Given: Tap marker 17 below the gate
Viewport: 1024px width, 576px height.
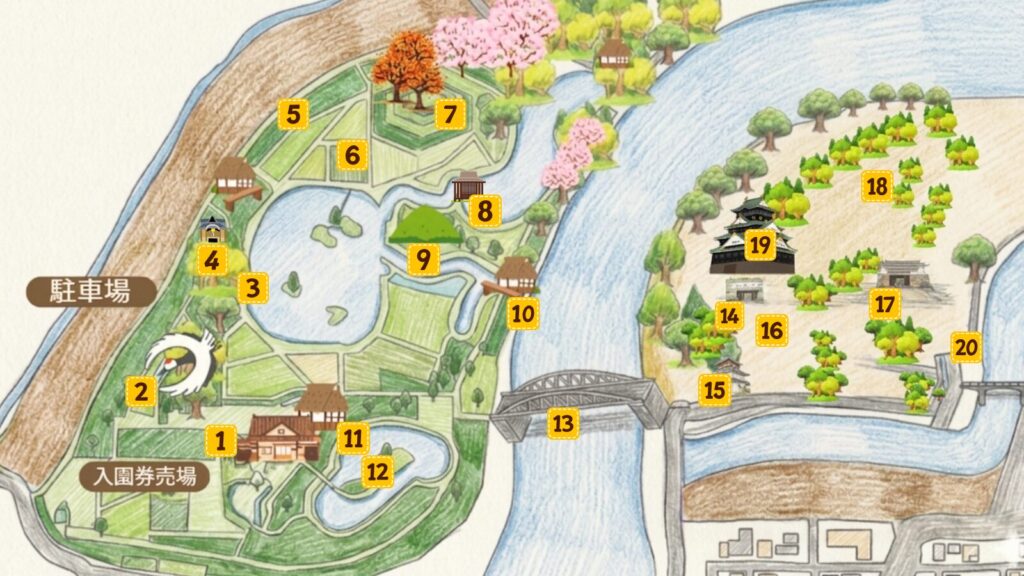Looking at the screenshot, I should tap(883, 303).
